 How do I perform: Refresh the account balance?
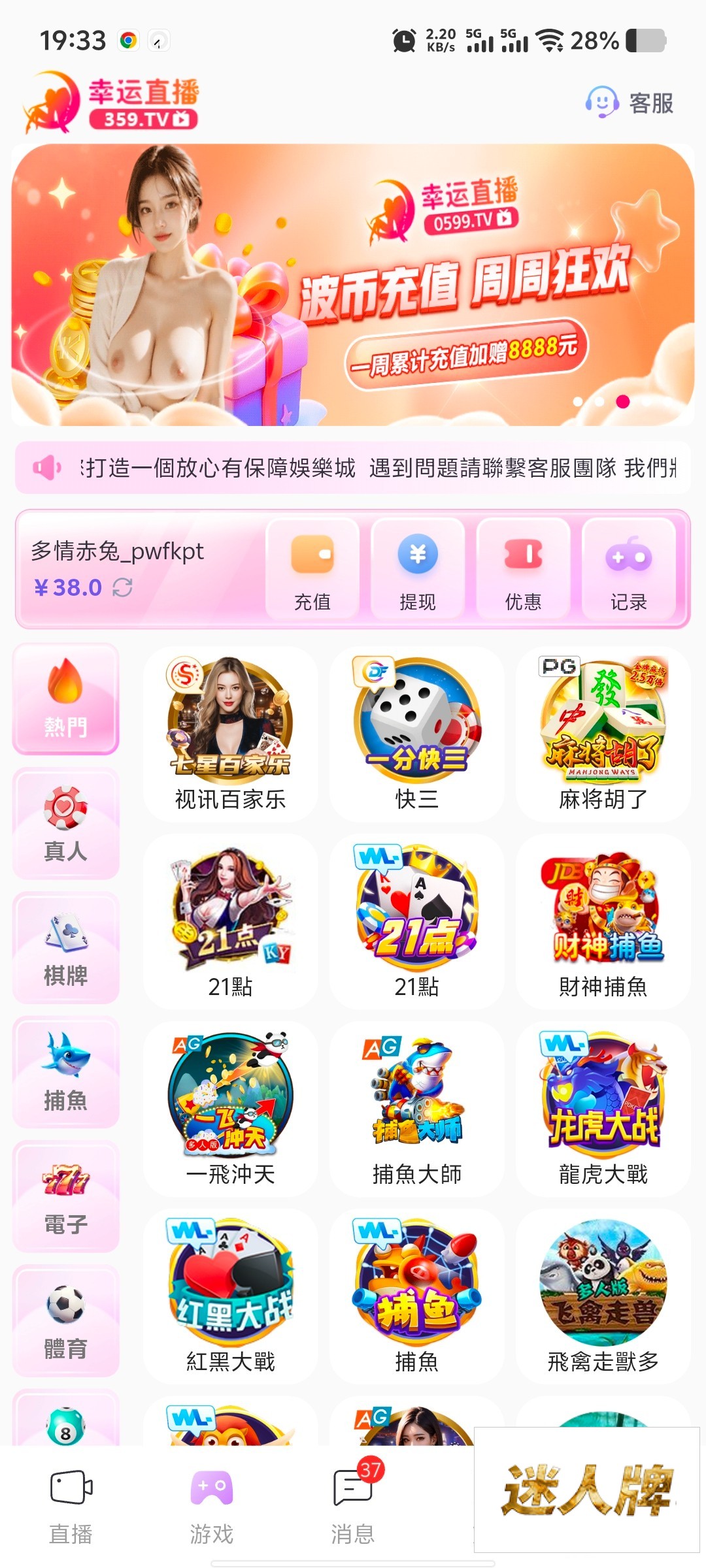pyautogui.click(x=122, y=587)
